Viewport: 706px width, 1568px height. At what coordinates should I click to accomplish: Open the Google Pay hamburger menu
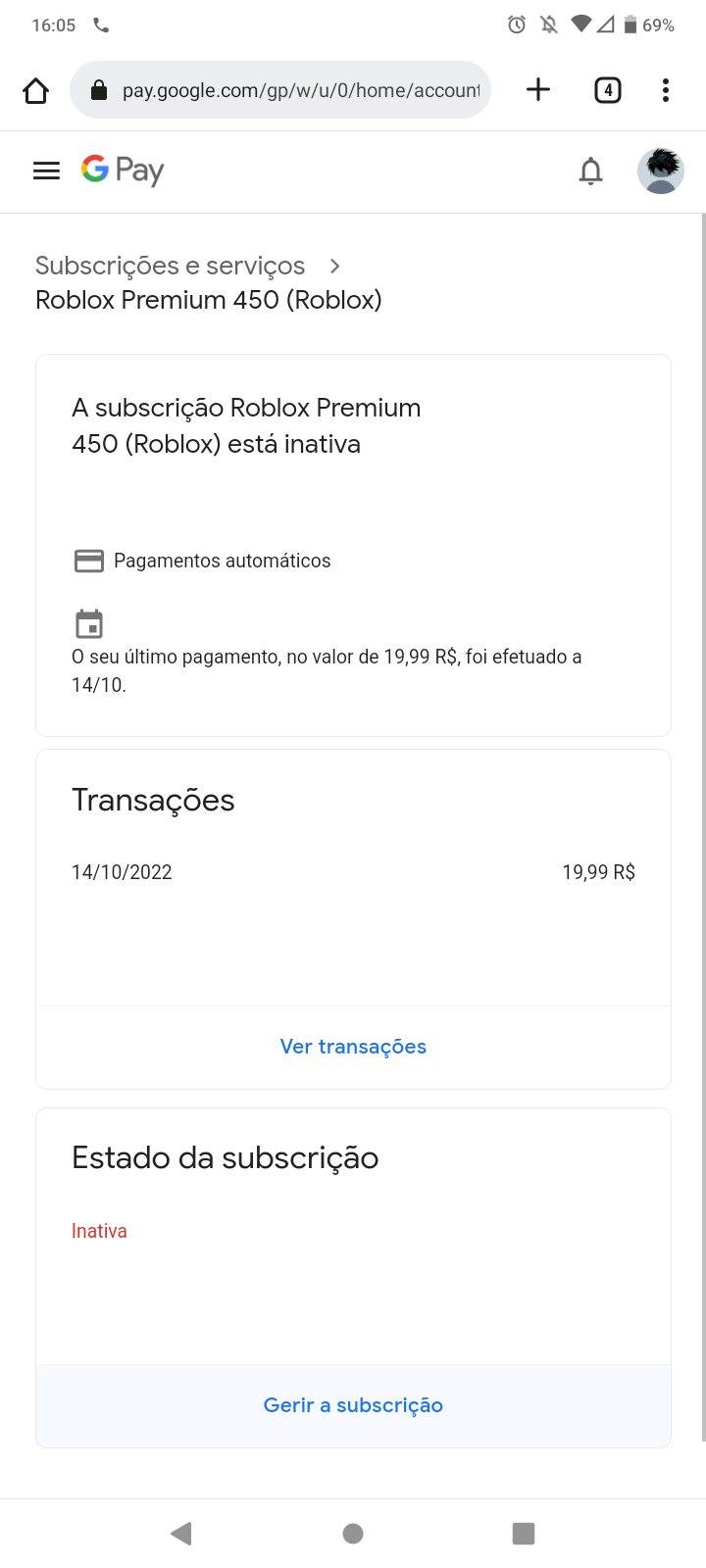click(x=46, y=171)
